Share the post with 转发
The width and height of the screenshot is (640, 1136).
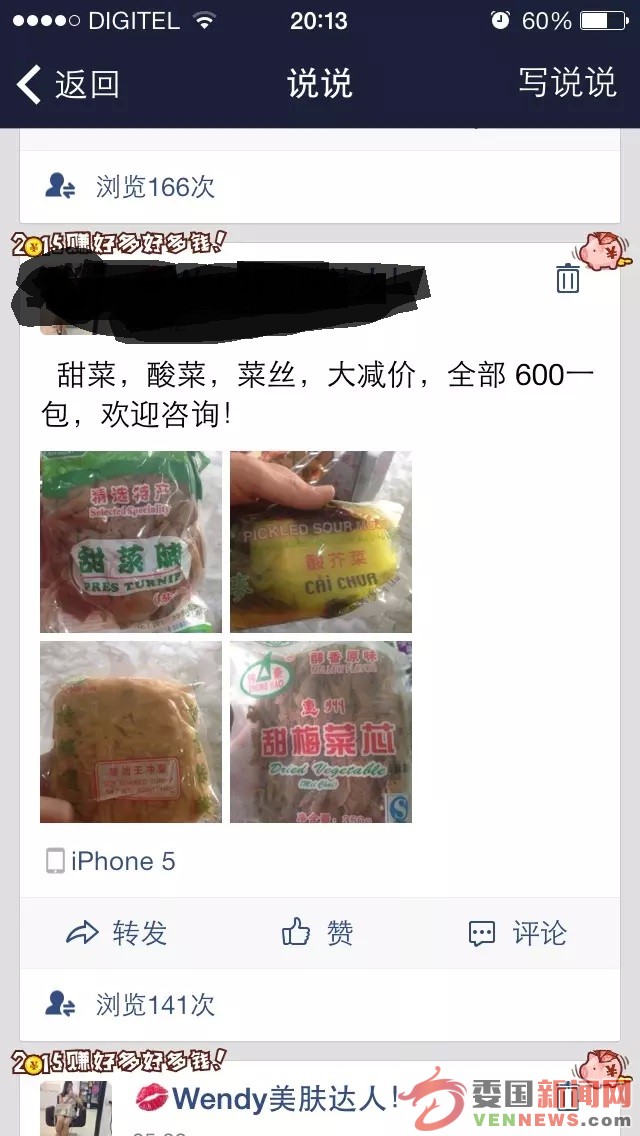[117, 933]
